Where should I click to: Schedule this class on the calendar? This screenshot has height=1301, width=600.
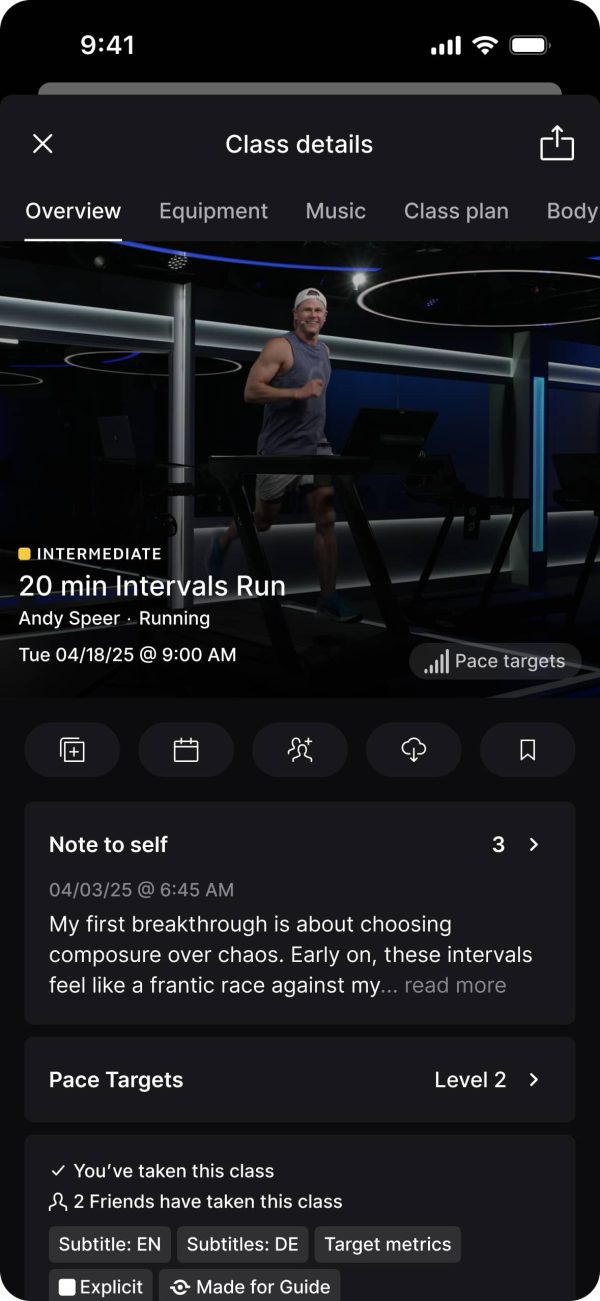(x=186, y=750)
